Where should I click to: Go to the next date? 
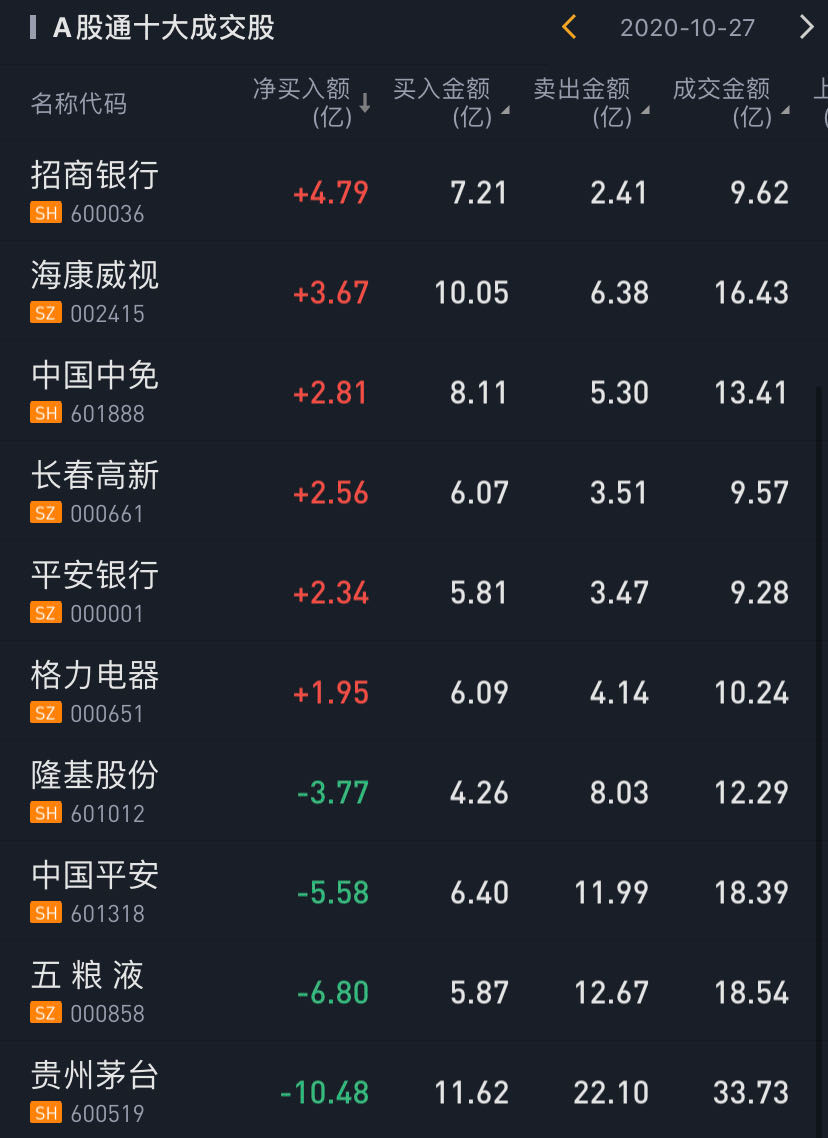click(806, 27)
